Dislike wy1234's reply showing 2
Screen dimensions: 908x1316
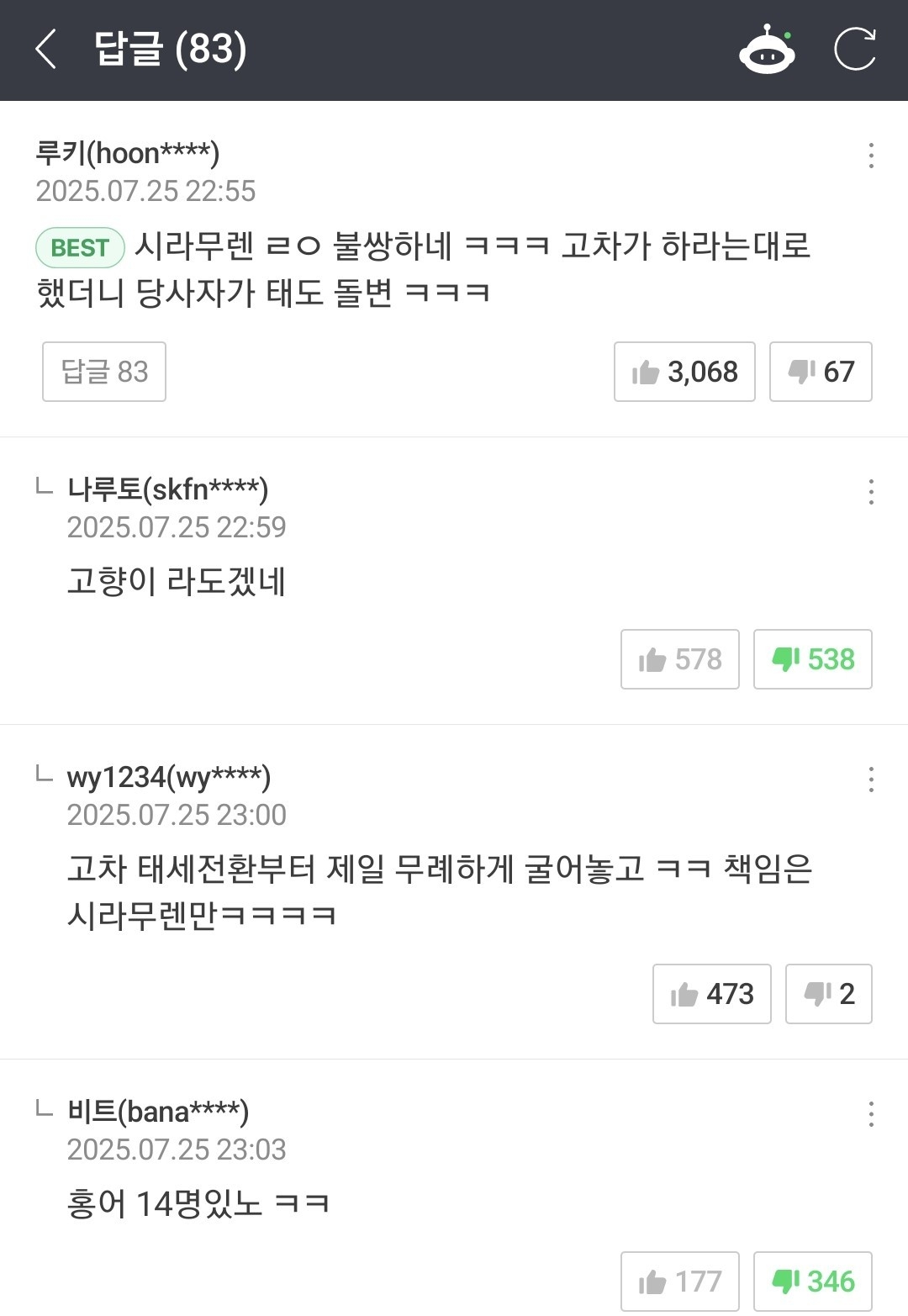828,994
